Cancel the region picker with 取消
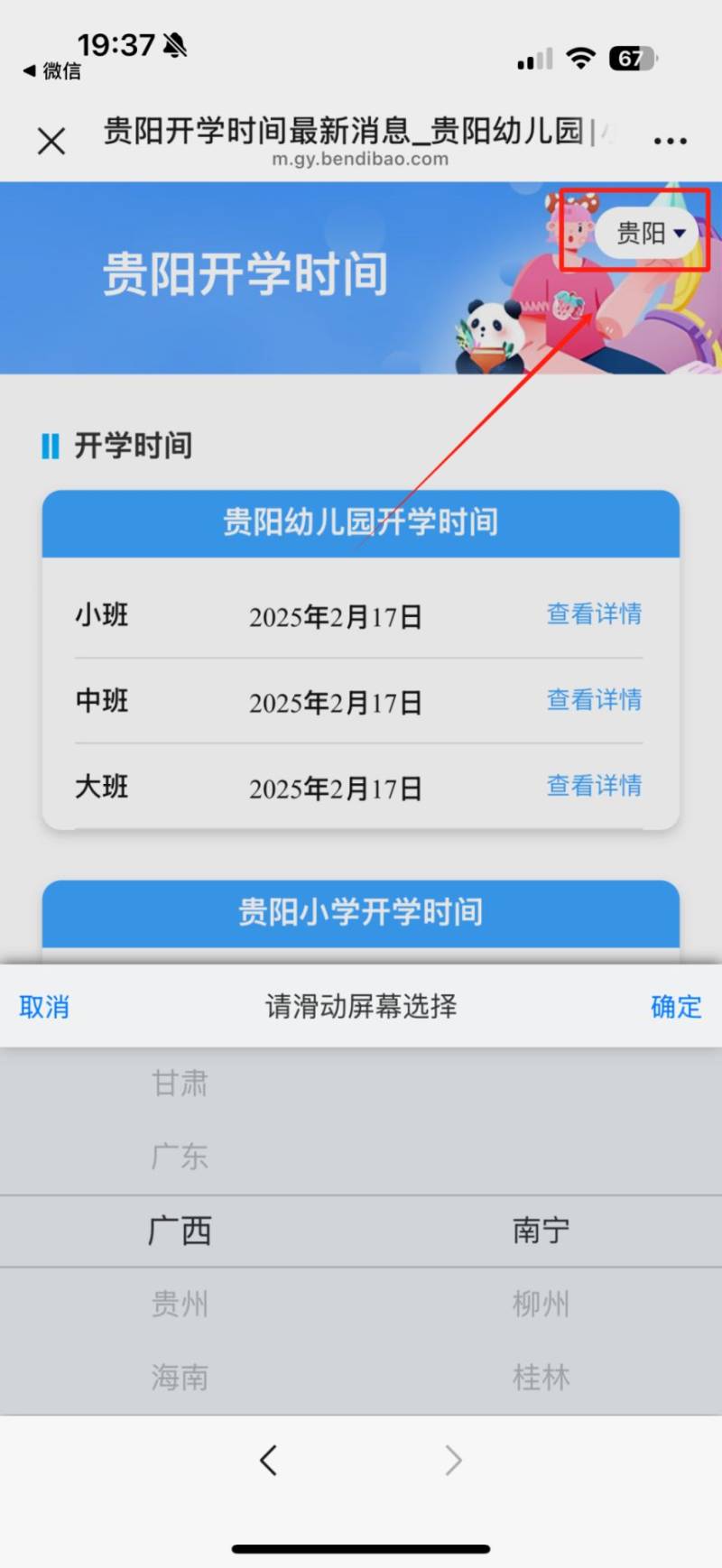This screenshot has height=1568, width=722. point(44,1007)
